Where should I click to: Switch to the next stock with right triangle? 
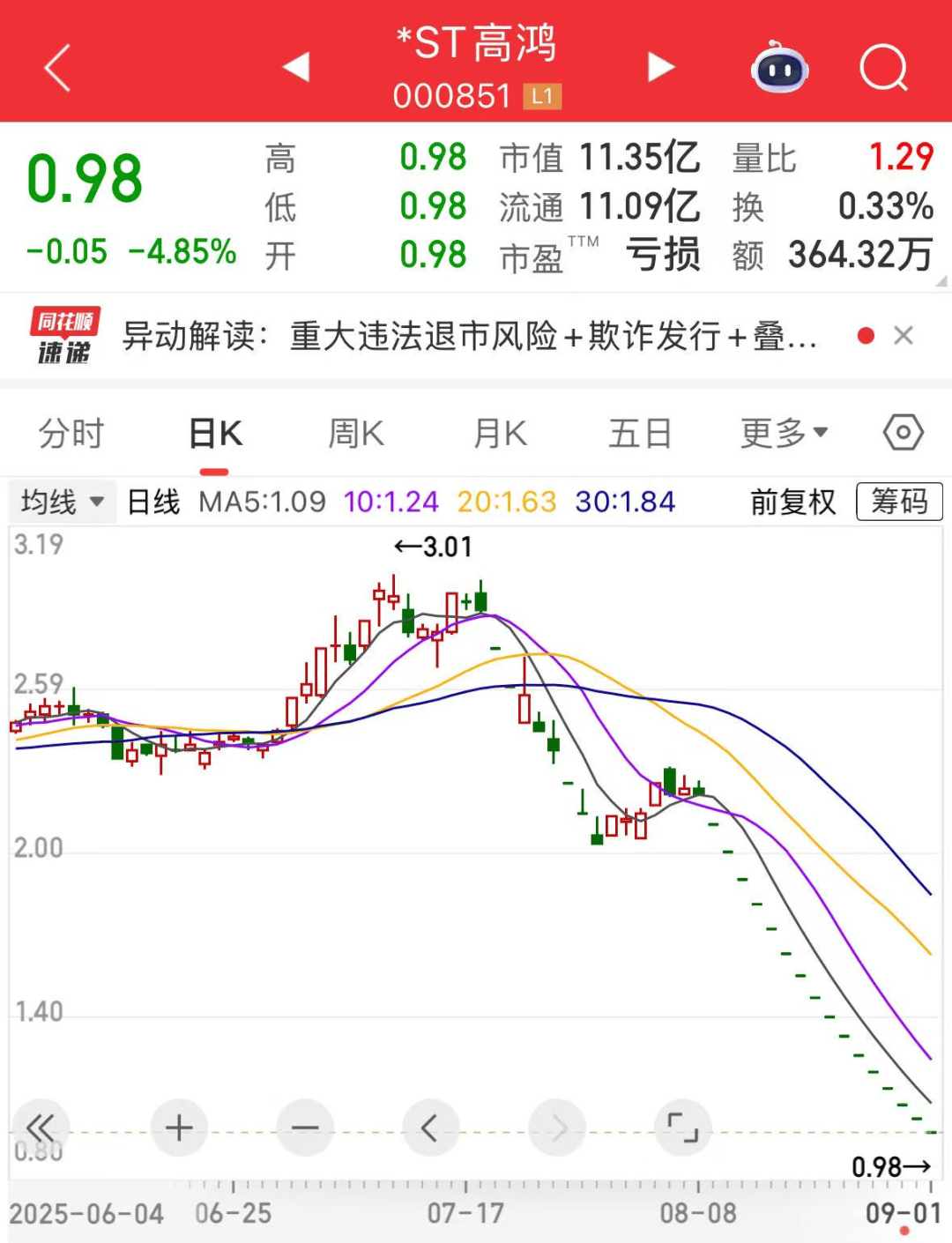[x=661, y=66]
